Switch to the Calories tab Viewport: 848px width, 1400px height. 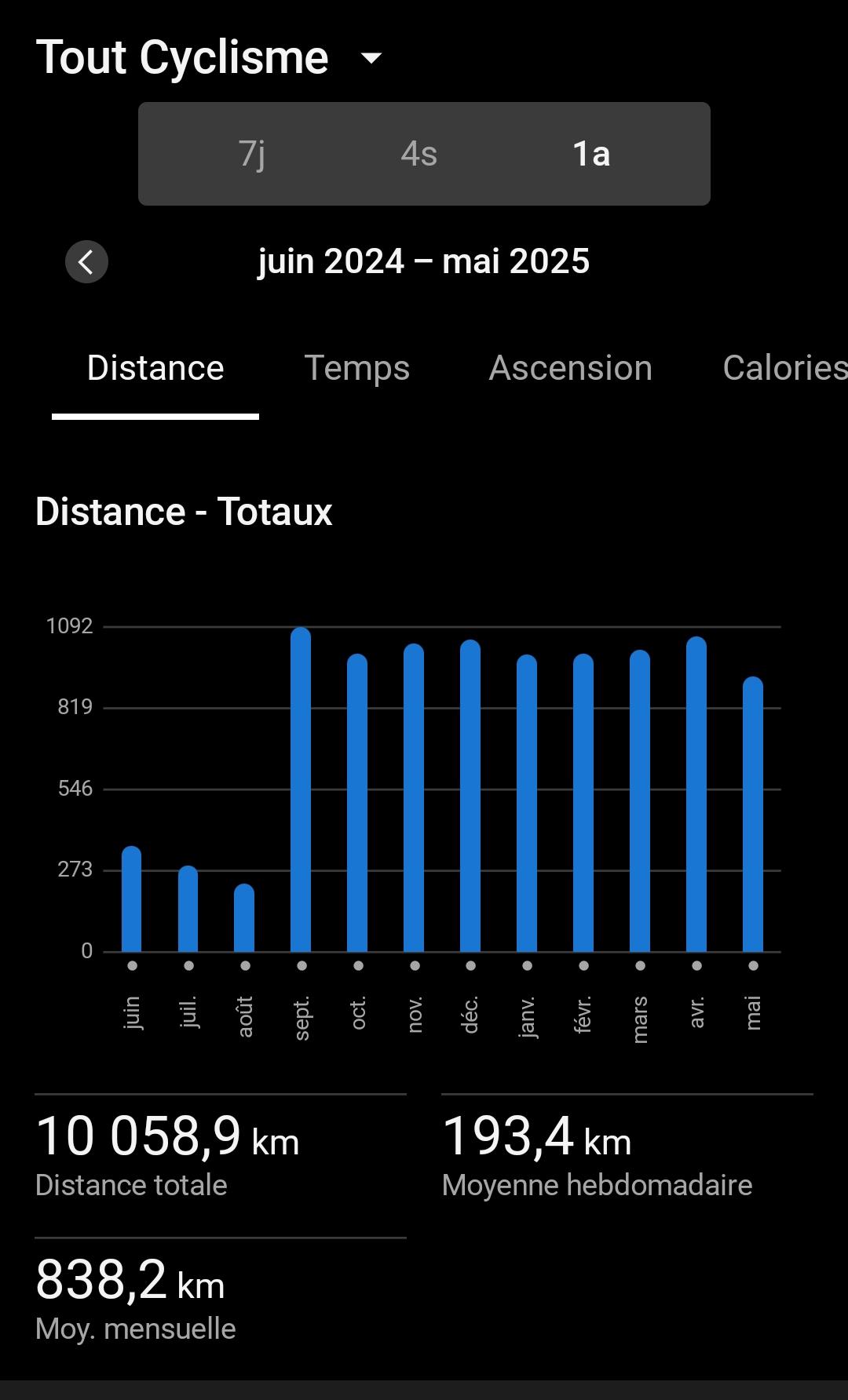point(784,368)
